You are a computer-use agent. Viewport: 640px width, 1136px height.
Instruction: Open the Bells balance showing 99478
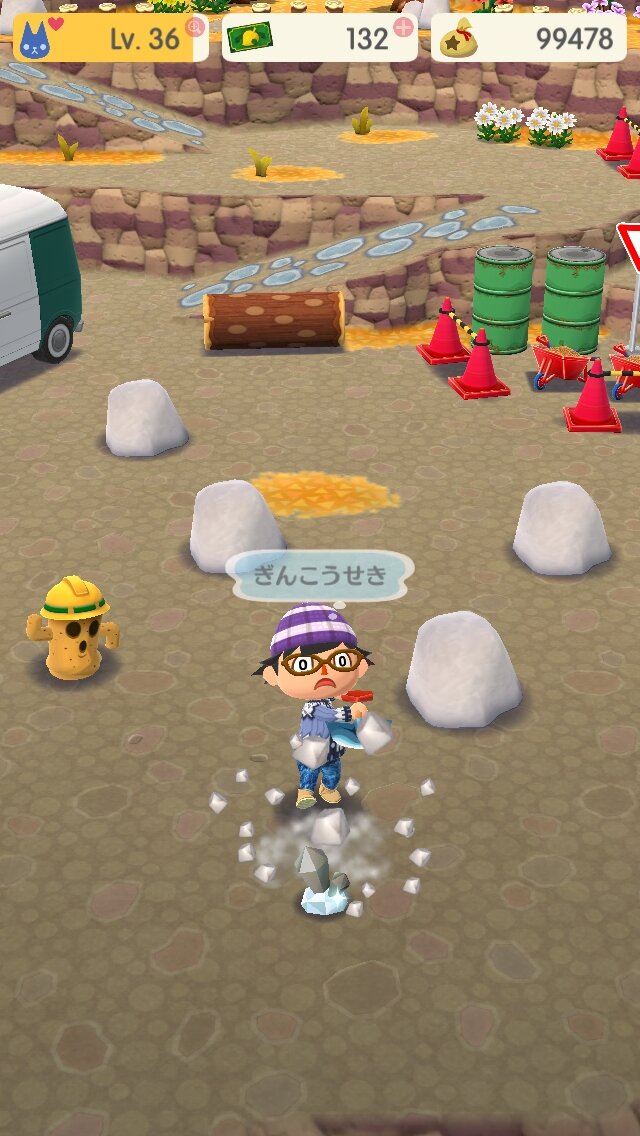528,39
